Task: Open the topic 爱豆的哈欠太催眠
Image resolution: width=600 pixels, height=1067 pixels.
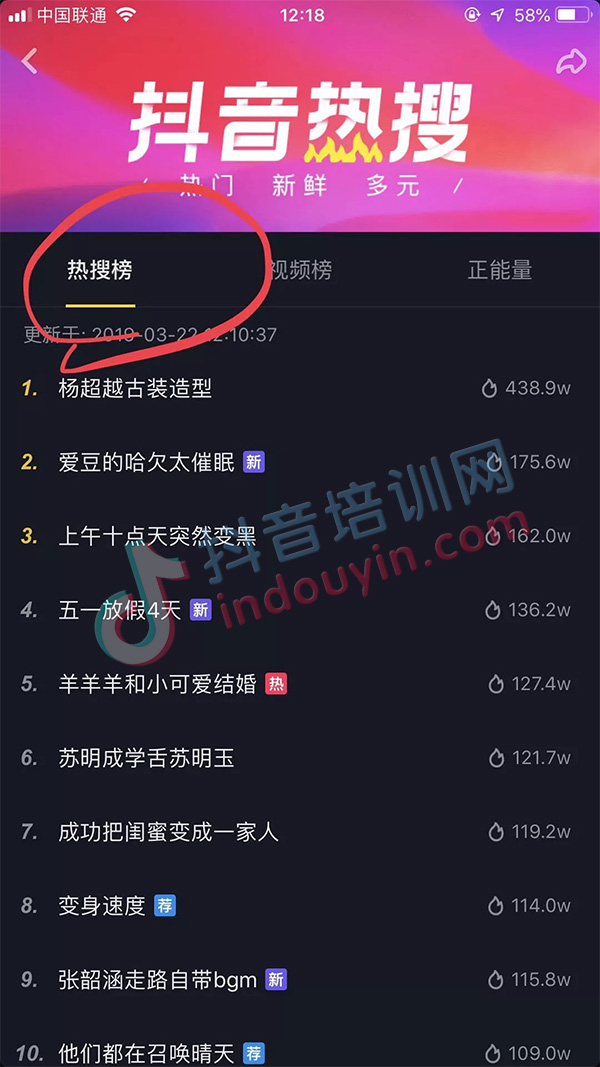Action: (x=146, y=462)
